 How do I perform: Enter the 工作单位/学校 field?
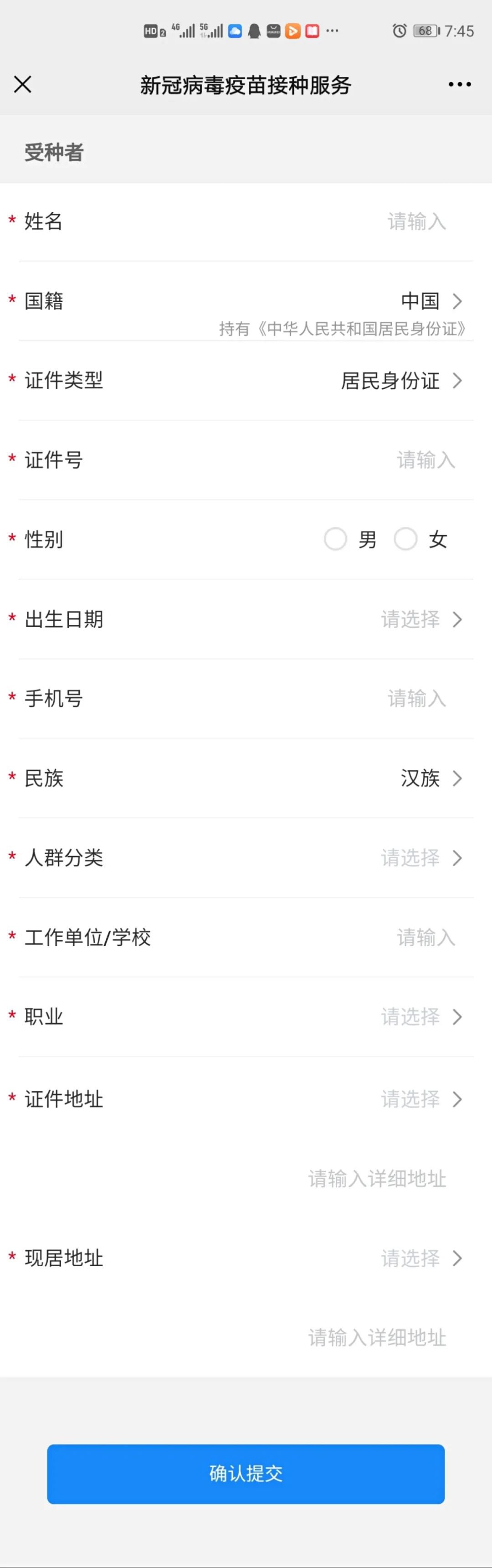click(x=425, y=938)
